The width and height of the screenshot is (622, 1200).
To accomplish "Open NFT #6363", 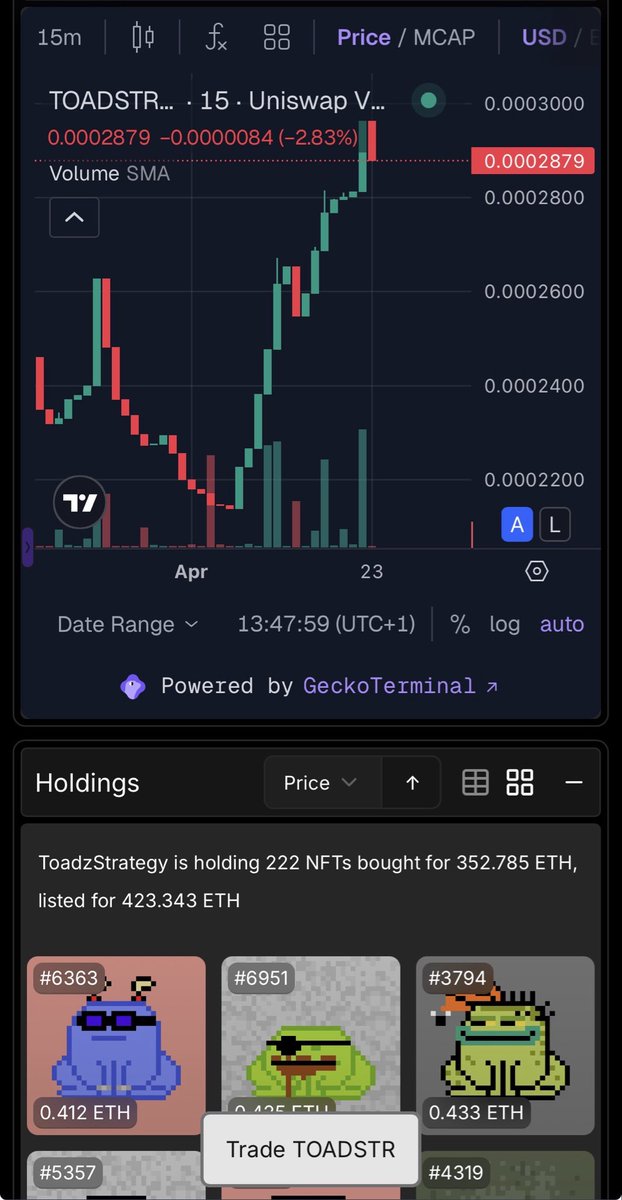I will (x=116, y=1045).
